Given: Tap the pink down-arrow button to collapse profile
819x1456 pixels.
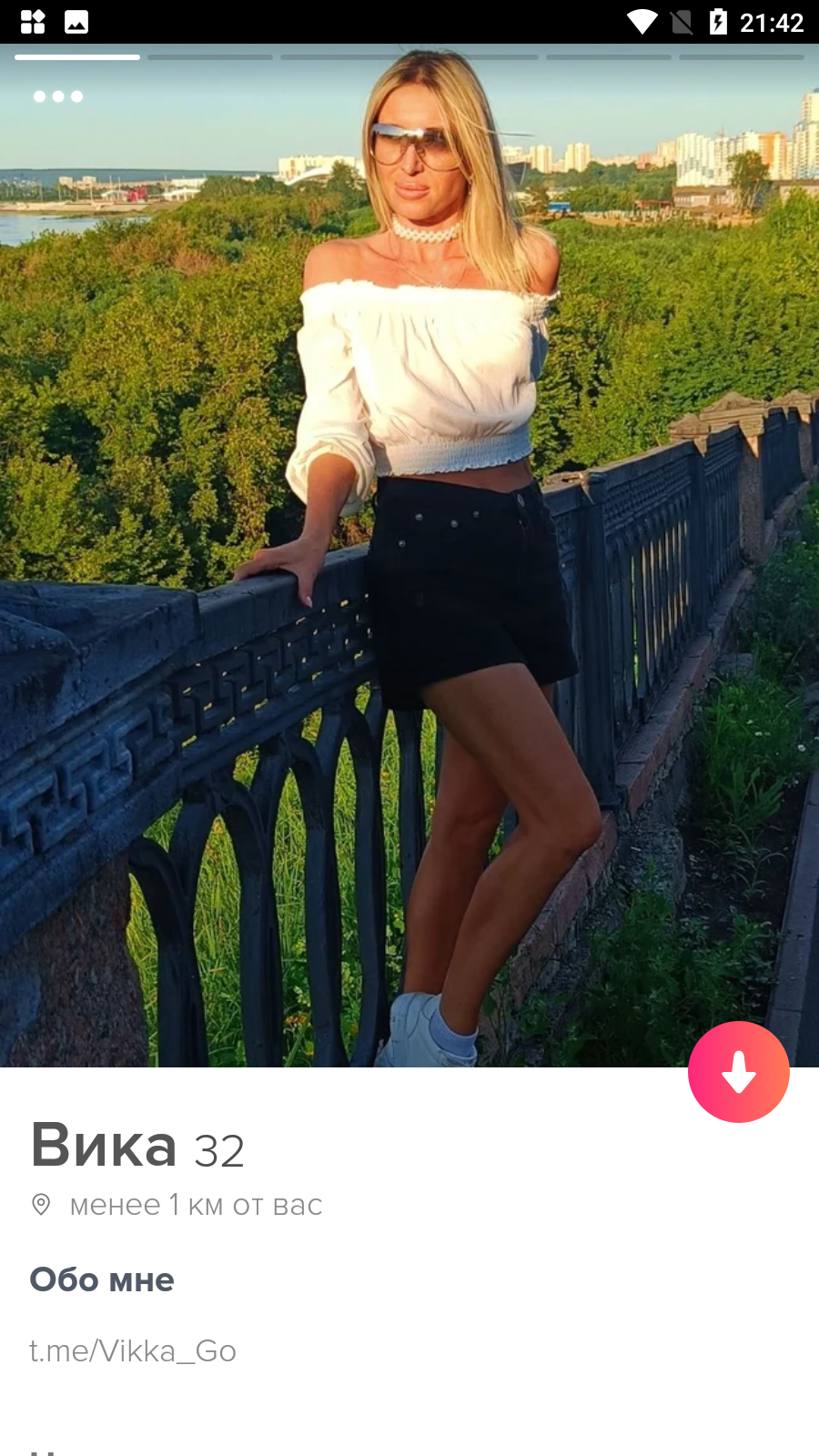Looking at the screenshot, I should 738,1071.
